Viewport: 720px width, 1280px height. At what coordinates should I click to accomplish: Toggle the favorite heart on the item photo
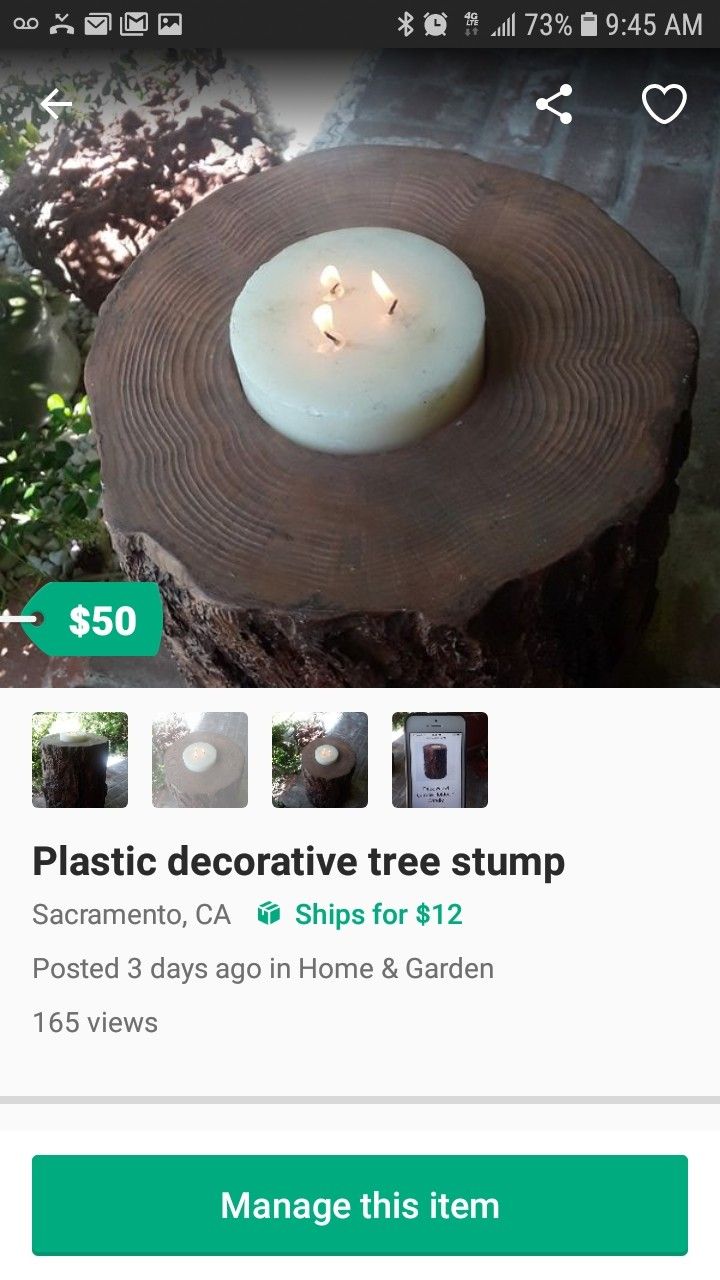tap(662, 104)
